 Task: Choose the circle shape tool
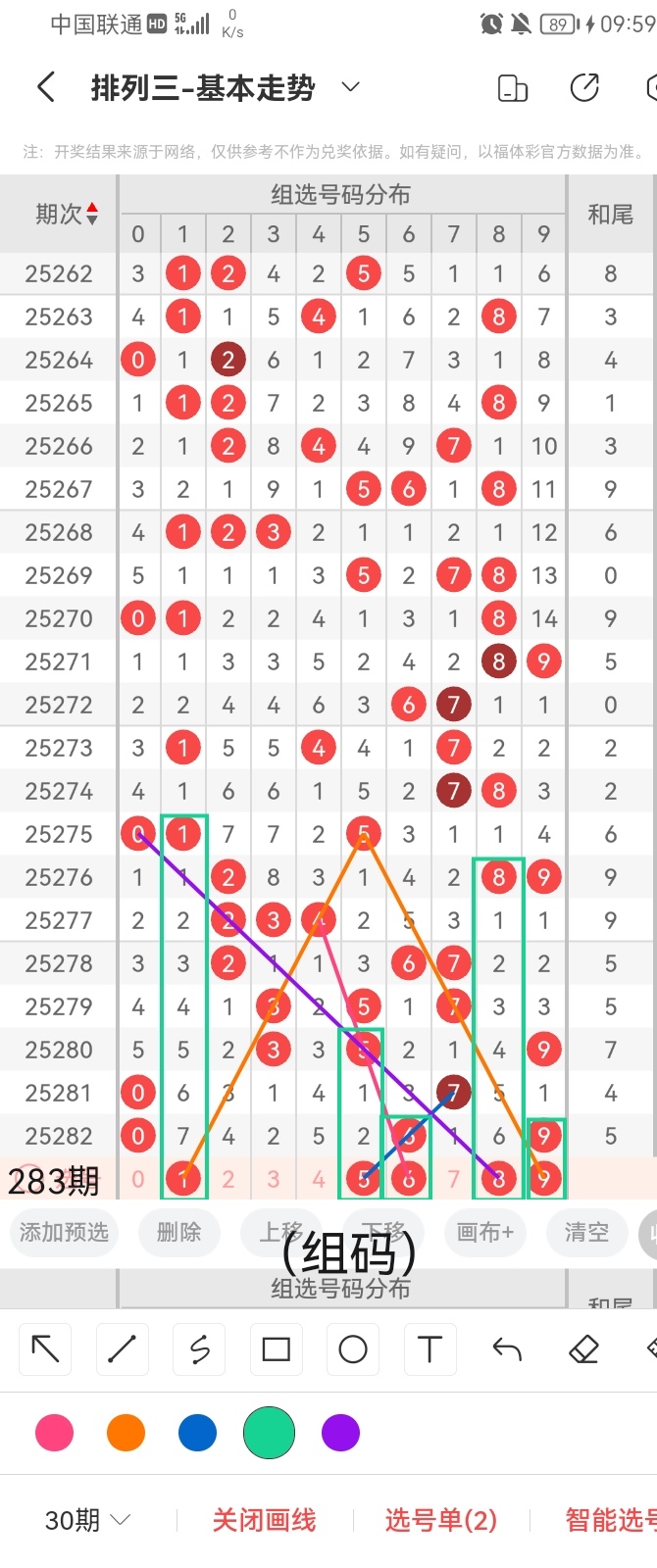353,1349
